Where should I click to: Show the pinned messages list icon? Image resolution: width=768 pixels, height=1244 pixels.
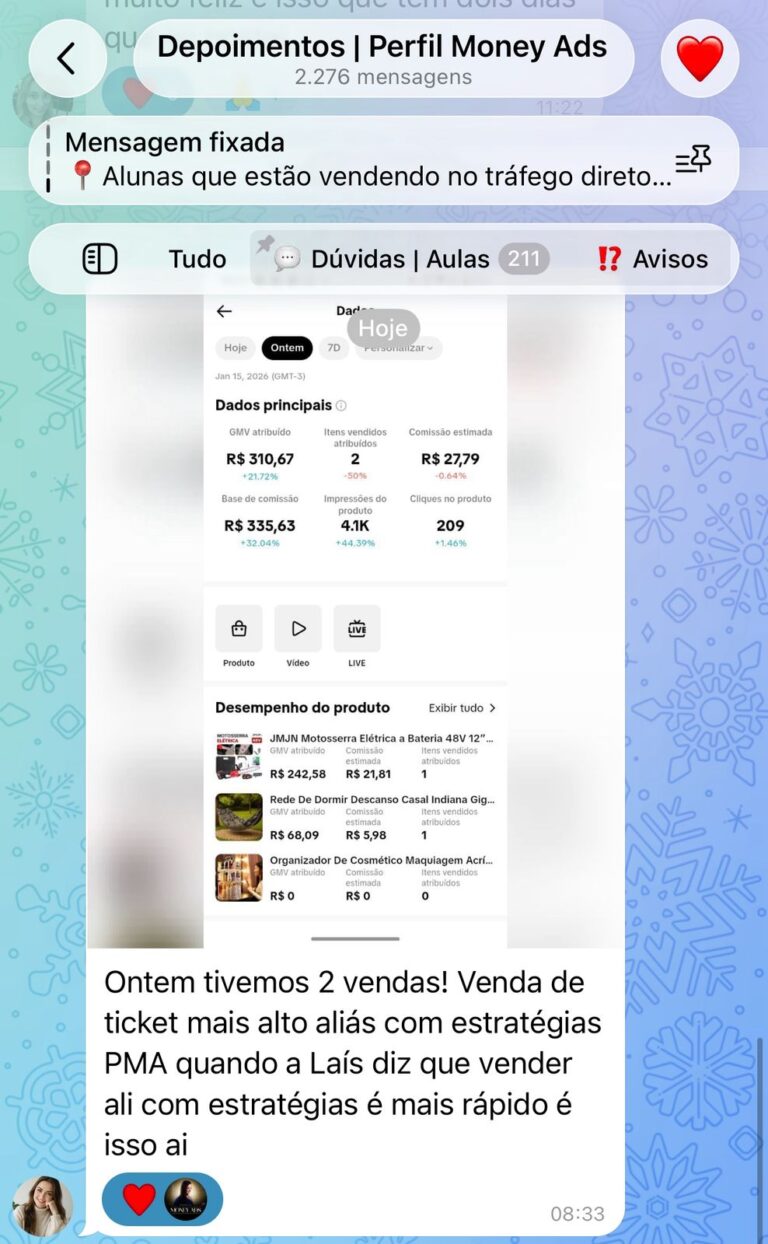693,160
